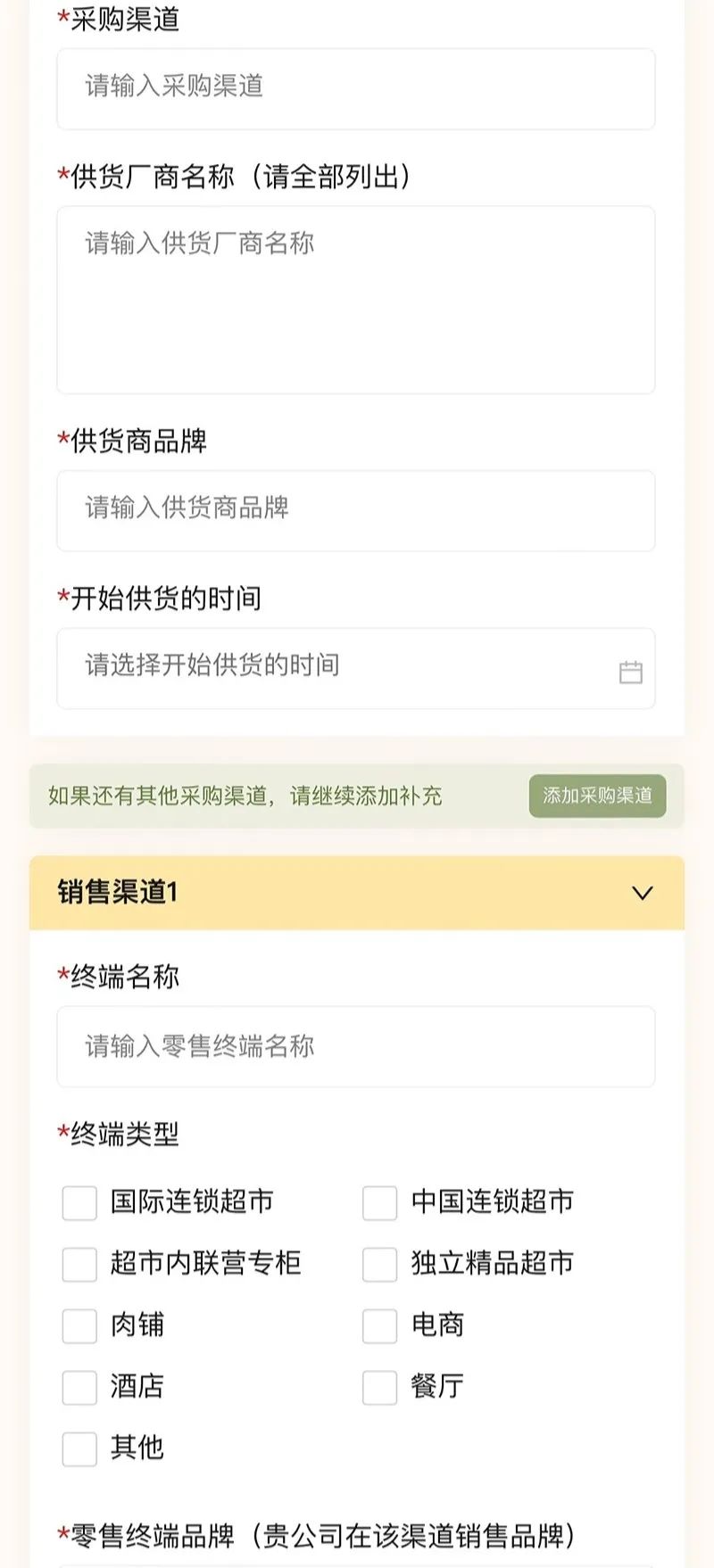Tick 超市内联营专柜 checkbox

click(79, 1264)
